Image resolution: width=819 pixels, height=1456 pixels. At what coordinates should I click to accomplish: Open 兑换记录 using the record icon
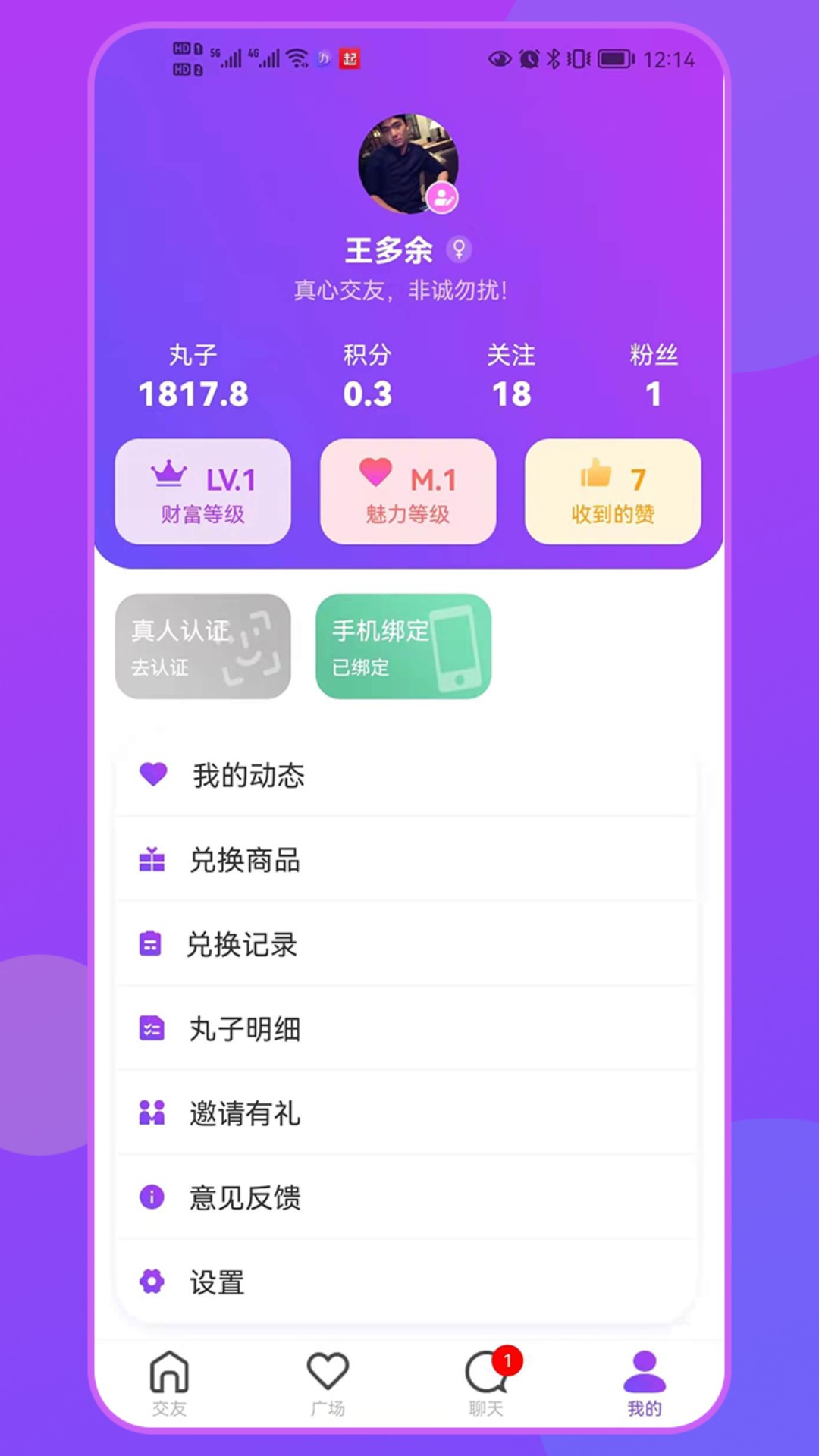pos(152,945)
